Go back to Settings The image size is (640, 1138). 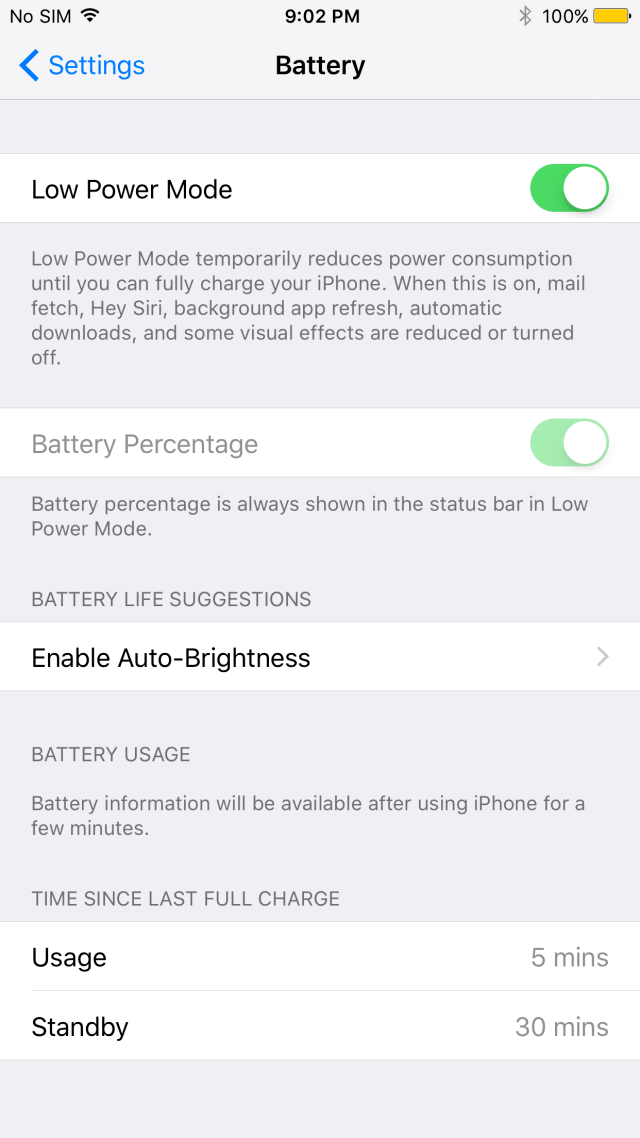pyautogui.click(x=82, y=66)
